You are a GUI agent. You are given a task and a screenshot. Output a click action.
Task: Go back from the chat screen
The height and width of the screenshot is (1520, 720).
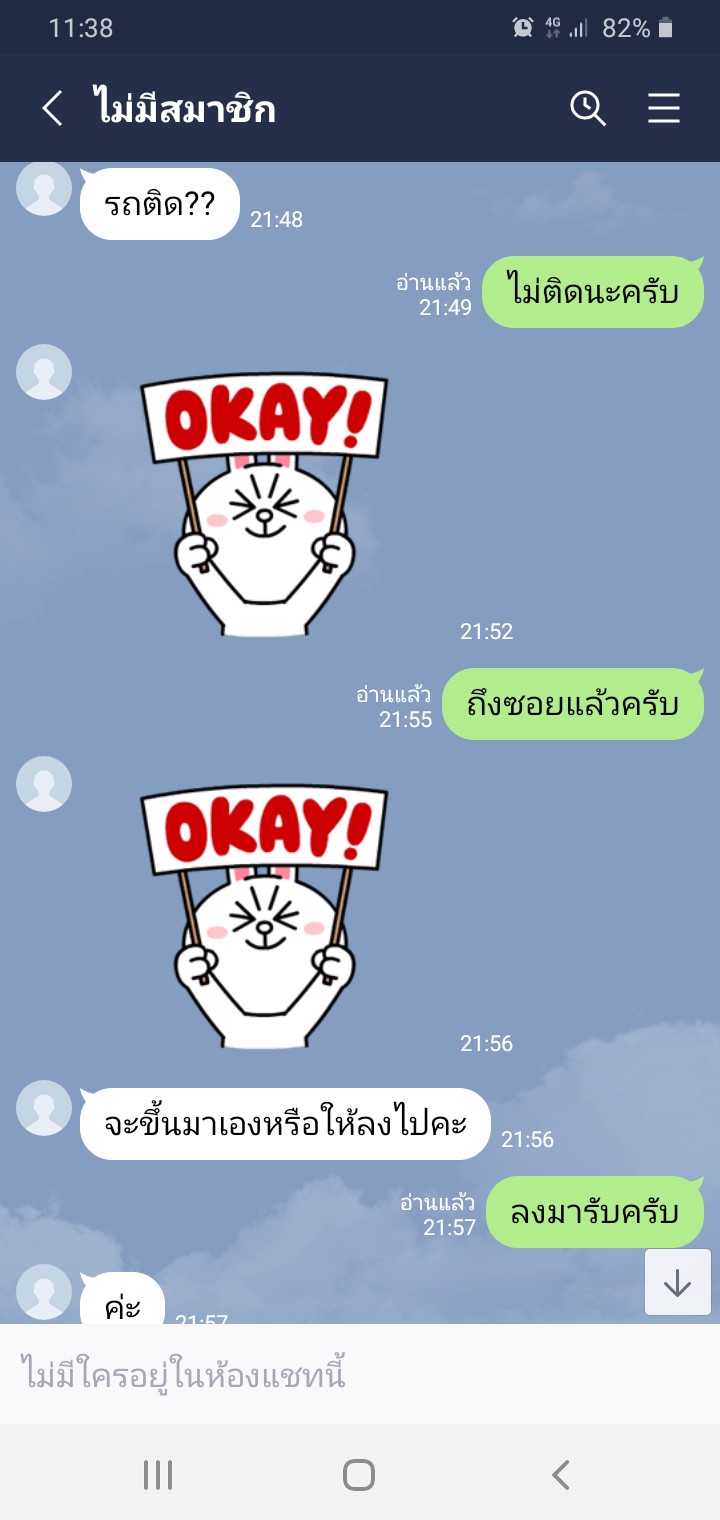pos(53,108)
